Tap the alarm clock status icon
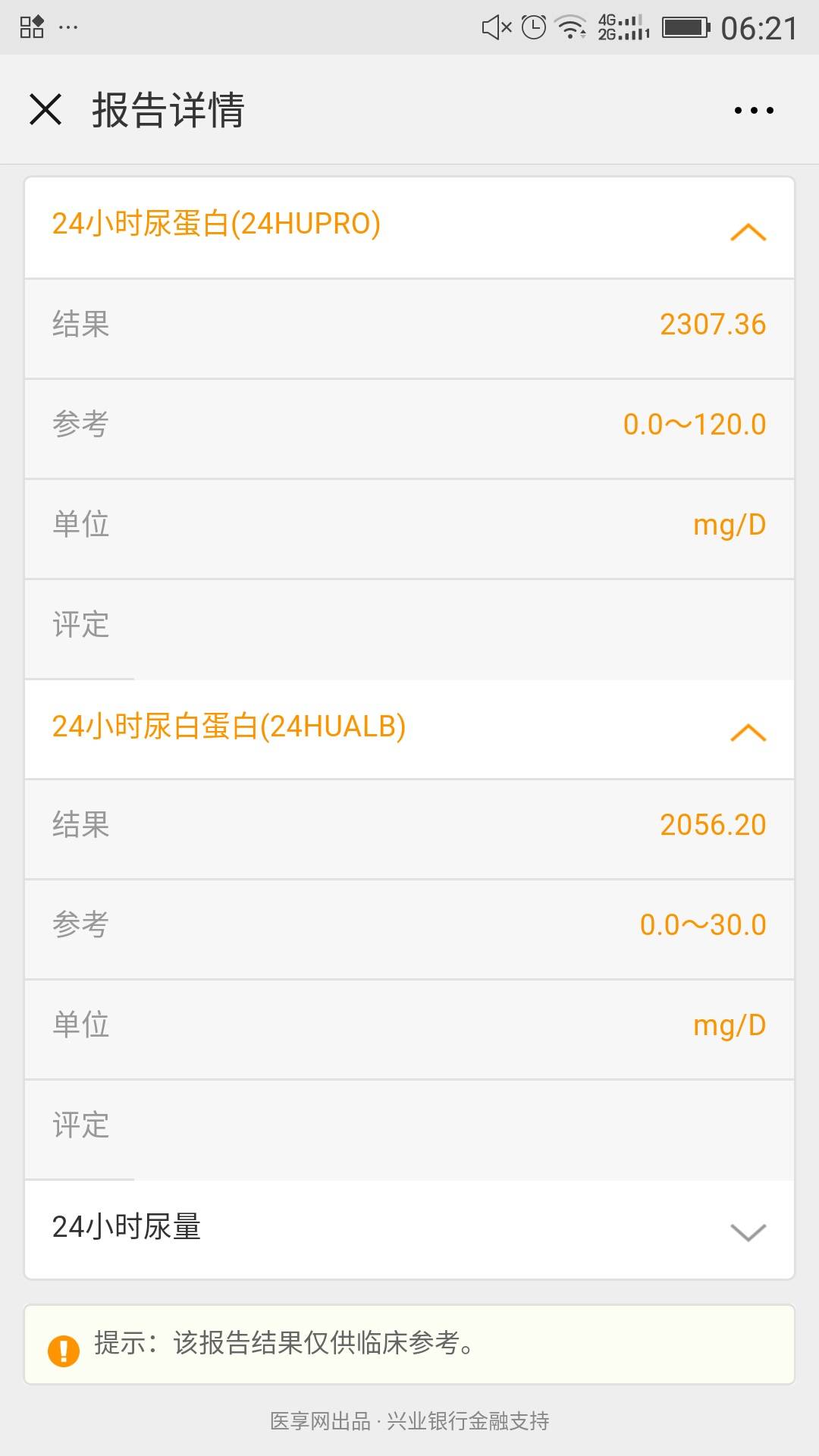819x1456 pixels. (x=533, y=24)
